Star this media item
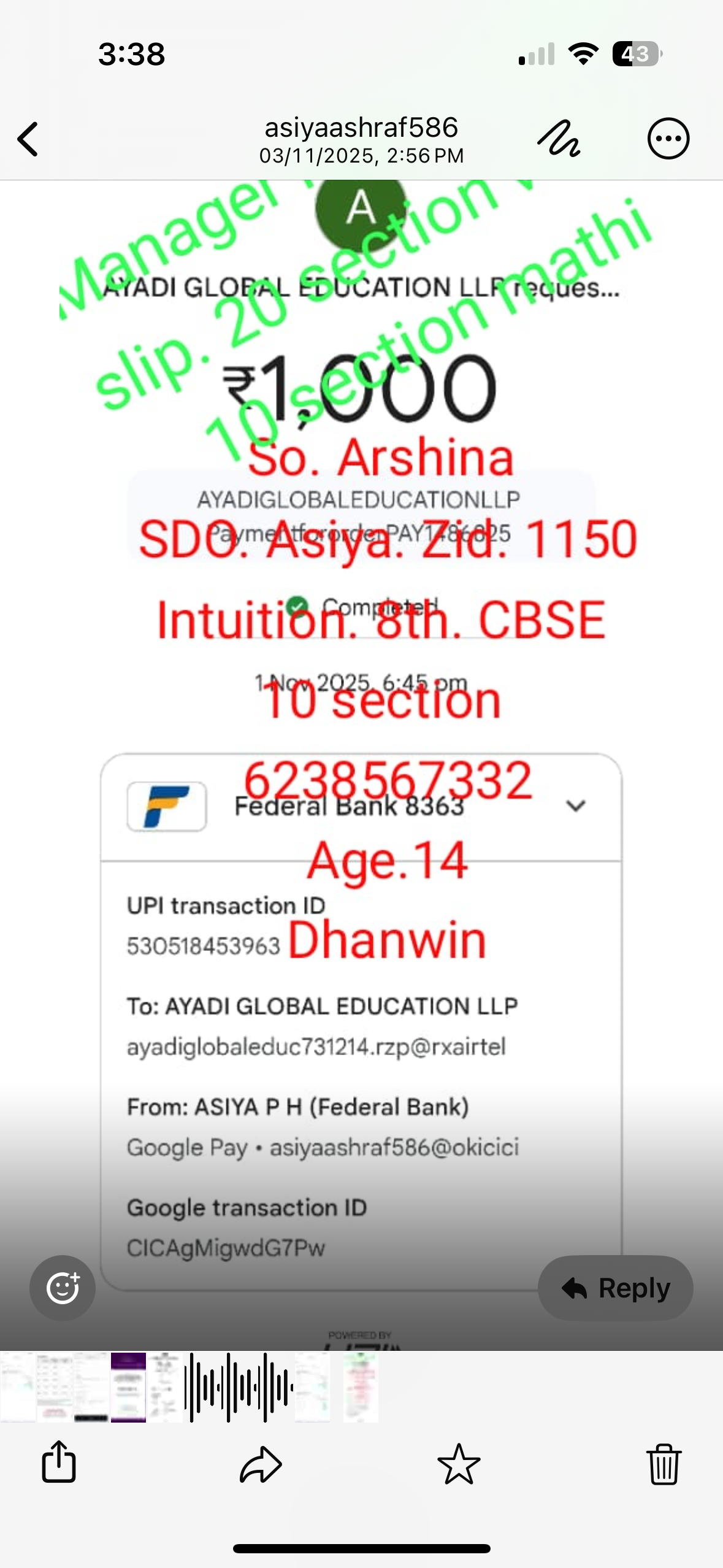This screenshot has height=1568, width=723. [x=459, y=1464]
